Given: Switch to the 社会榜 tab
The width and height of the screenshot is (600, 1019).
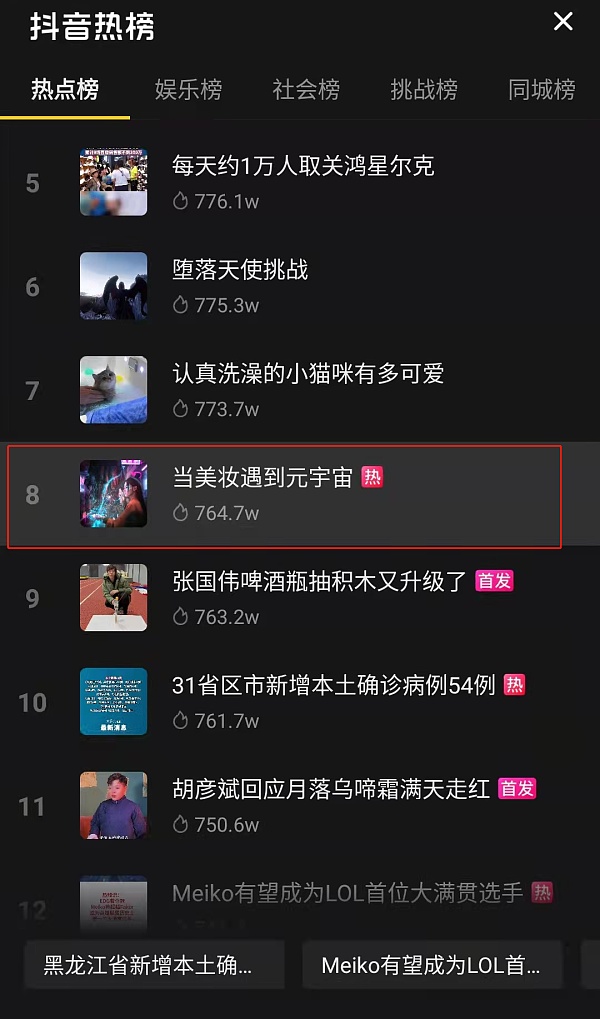Looking at the screenshot, I should 306,89.
